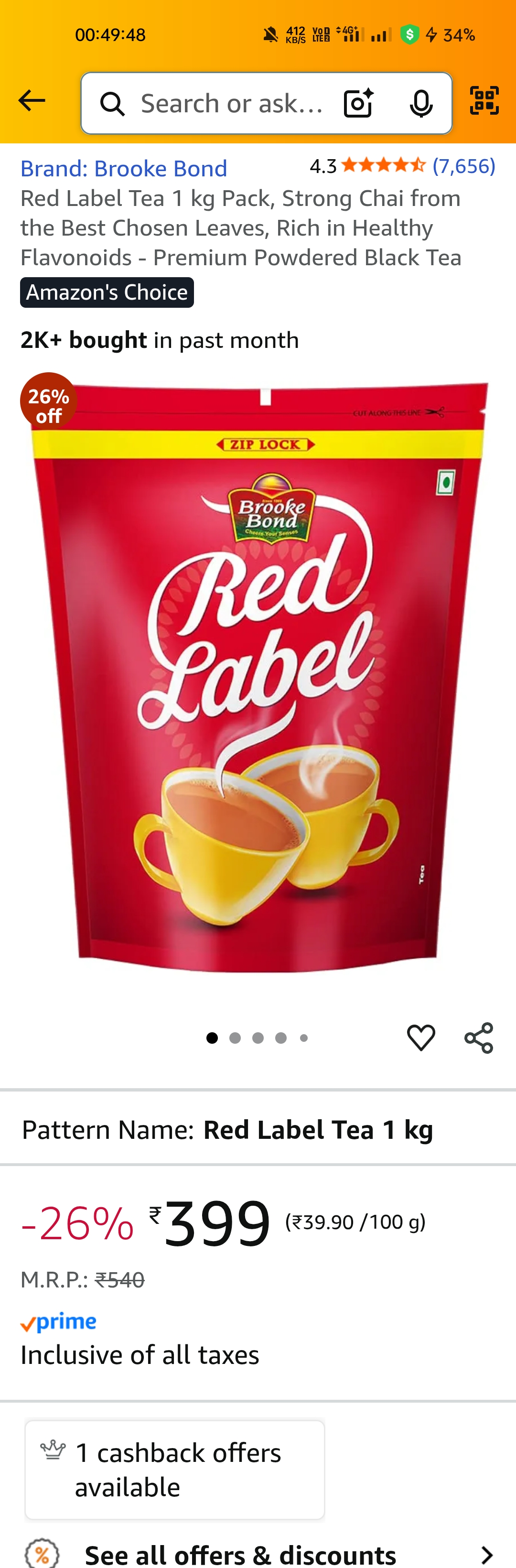Open the barcode scanner icon
516x1568 pixels.
[x=484, y=100]
